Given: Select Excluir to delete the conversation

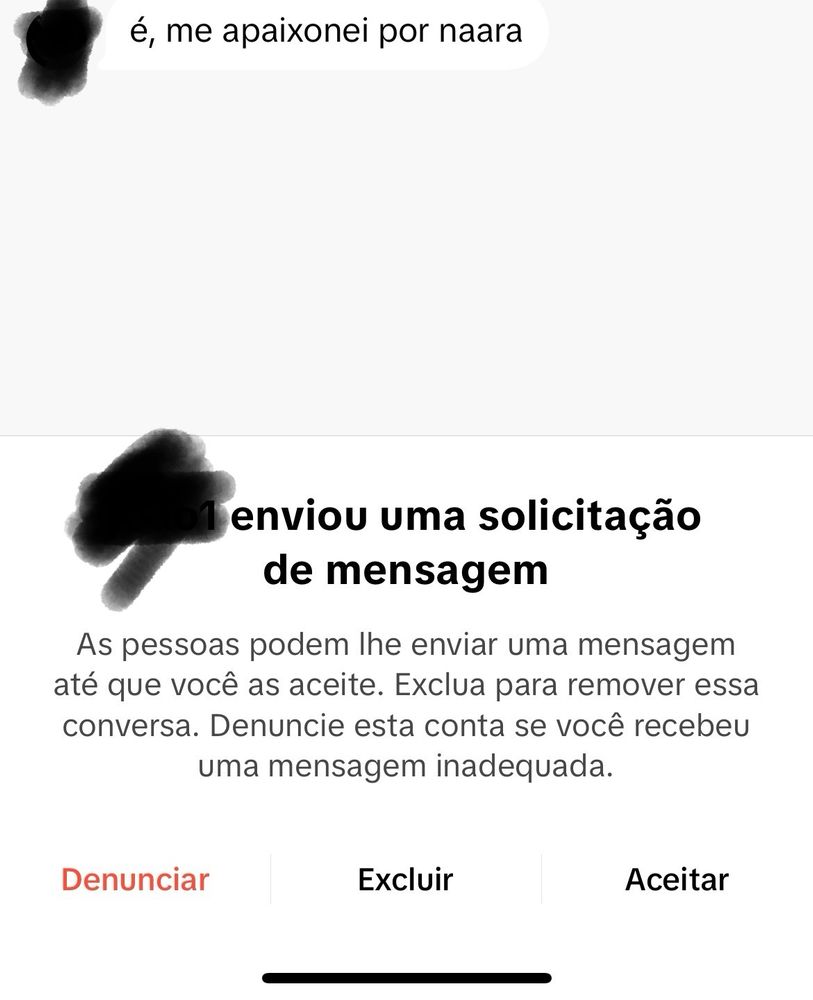Looking at the screenshot, I should [405, 879].
